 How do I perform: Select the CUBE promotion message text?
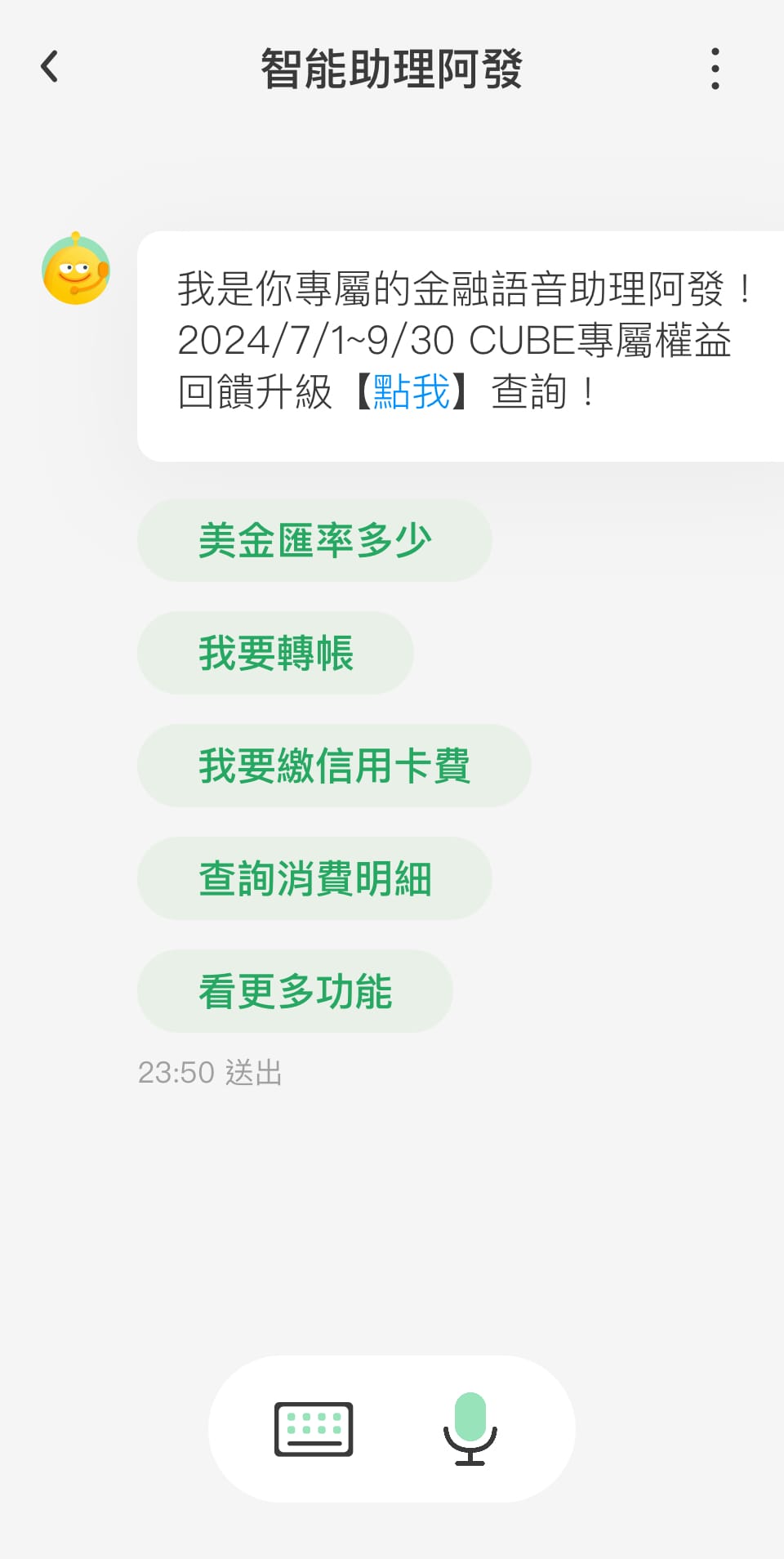(457, 343)
